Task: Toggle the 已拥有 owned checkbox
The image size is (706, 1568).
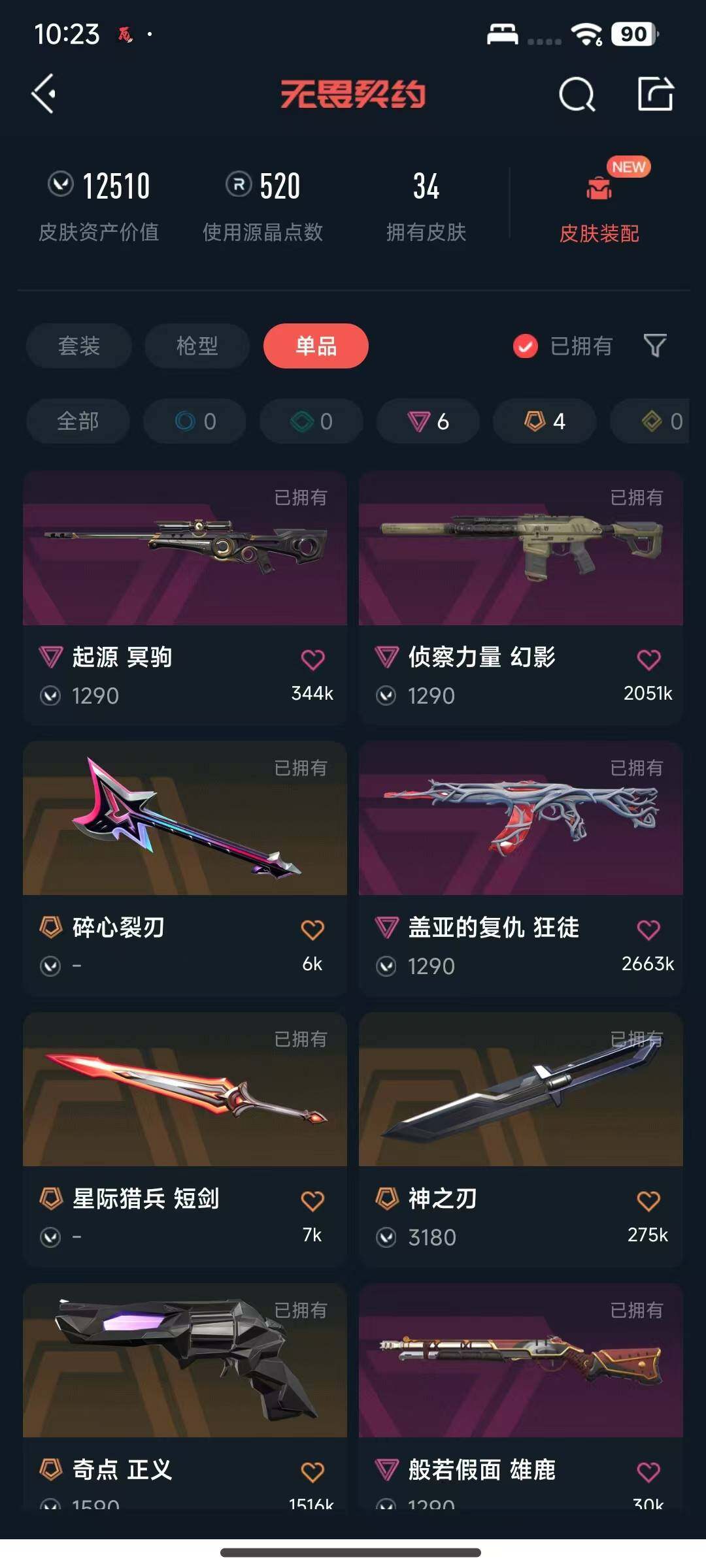Action: tap(526, 346)
